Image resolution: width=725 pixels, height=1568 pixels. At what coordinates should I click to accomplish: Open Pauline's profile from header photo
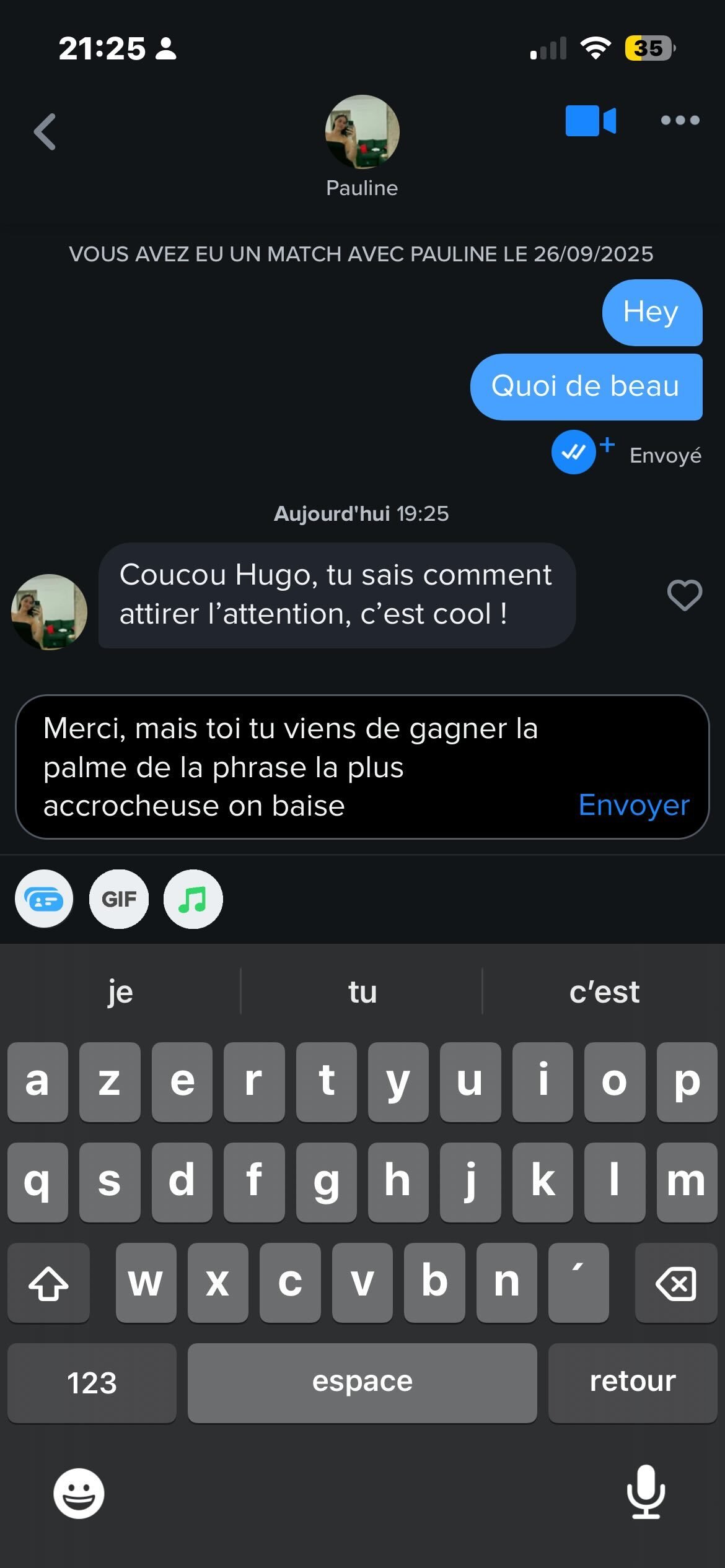pyautogui.click(x=362, y=131)
